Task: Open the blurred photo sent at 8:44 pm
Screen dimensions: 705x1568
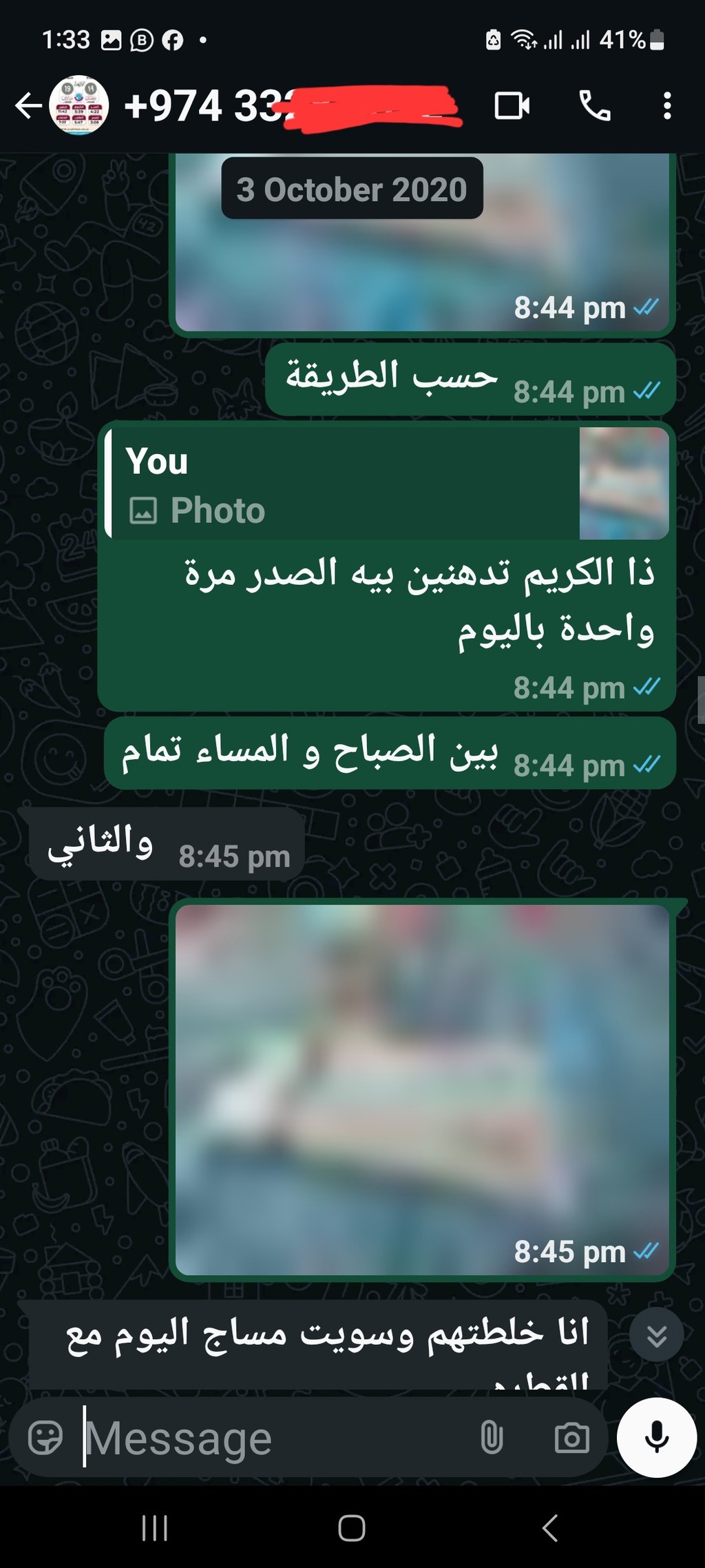Action: (422, 243)
